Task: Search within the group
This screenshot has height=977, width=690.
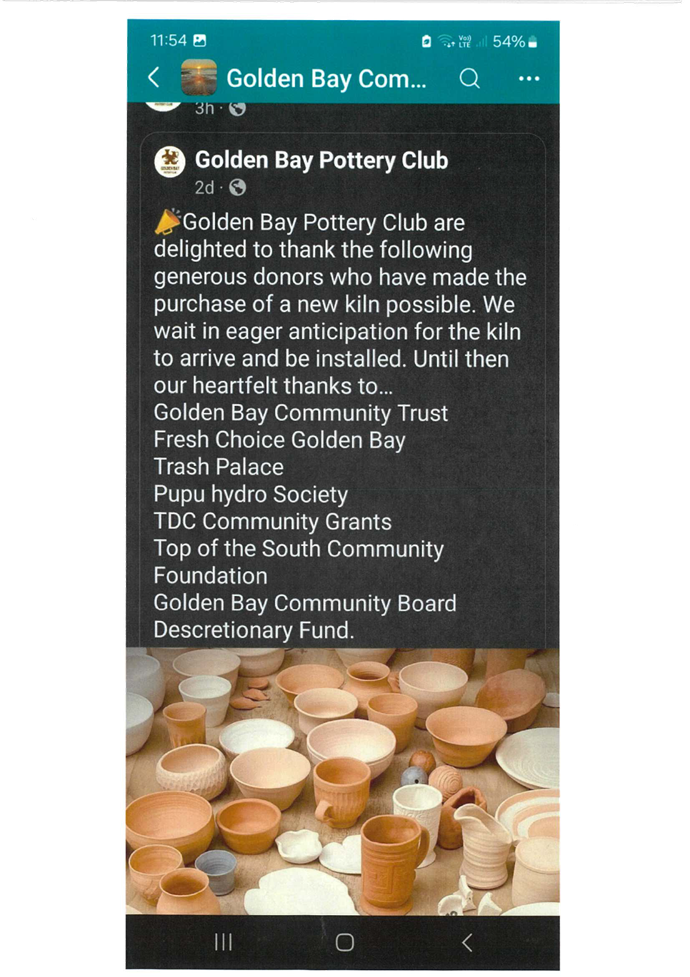Action: (x=469, y=78)
